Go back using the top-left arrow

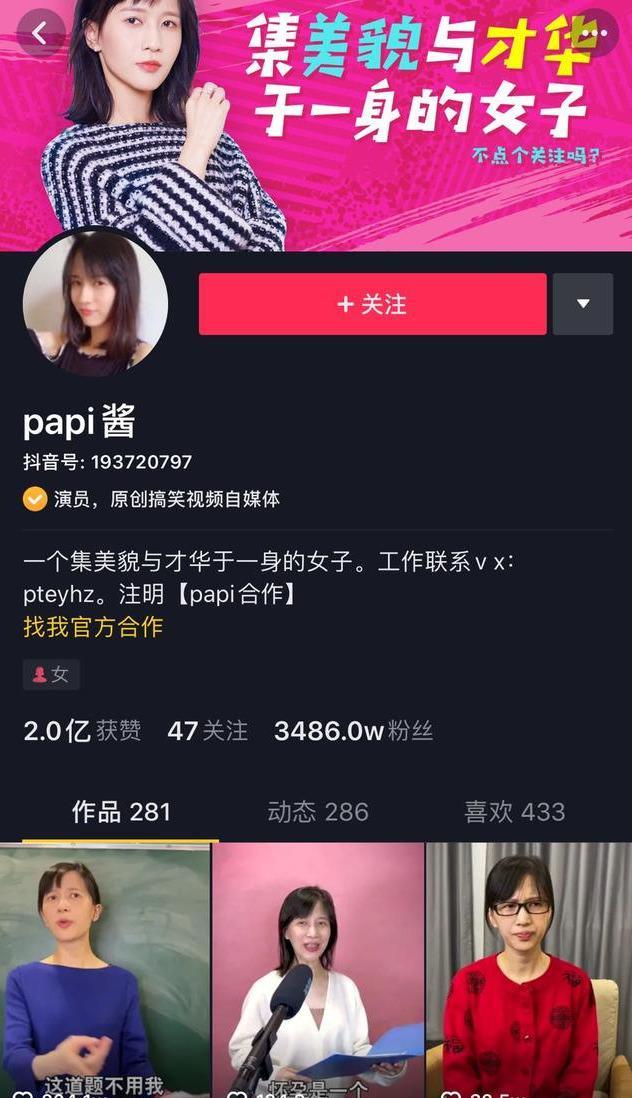40,33
